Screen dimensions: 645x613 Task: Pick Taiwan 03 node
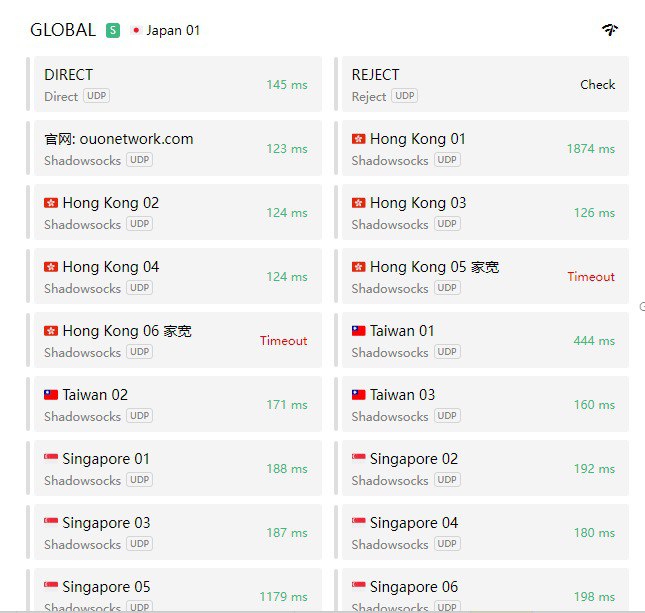click(x=460, y=404)
